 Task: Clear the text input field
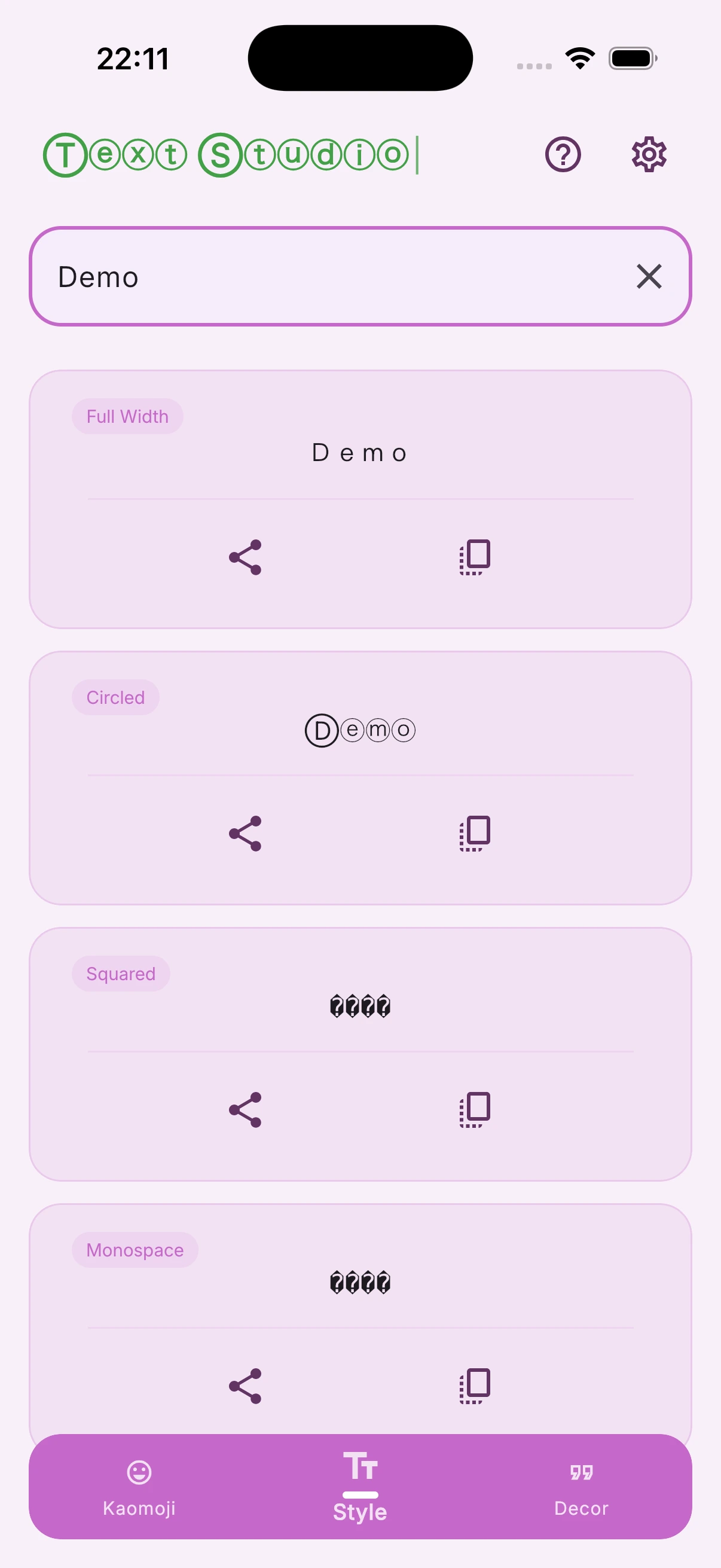(649, 277)
